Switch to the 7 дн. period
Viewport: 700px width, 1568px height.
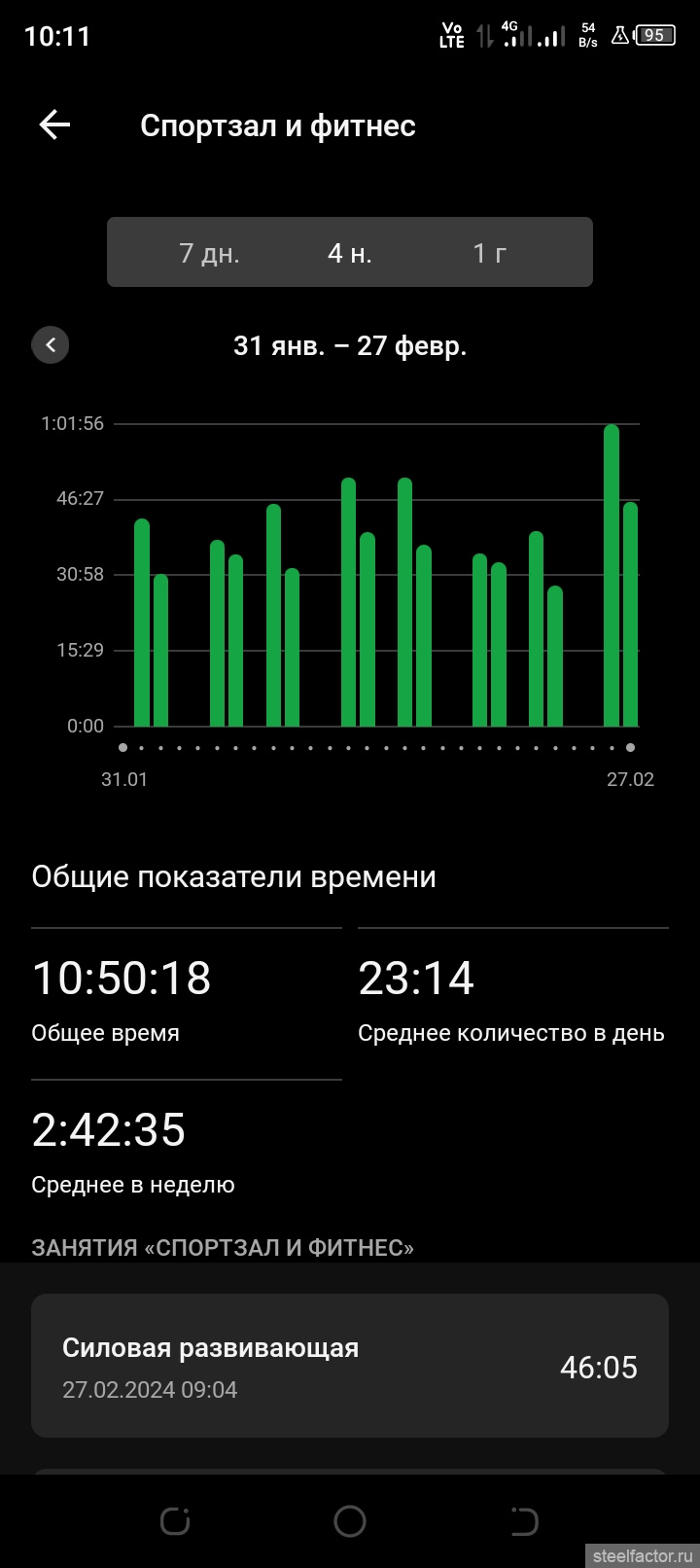(209, 253)
